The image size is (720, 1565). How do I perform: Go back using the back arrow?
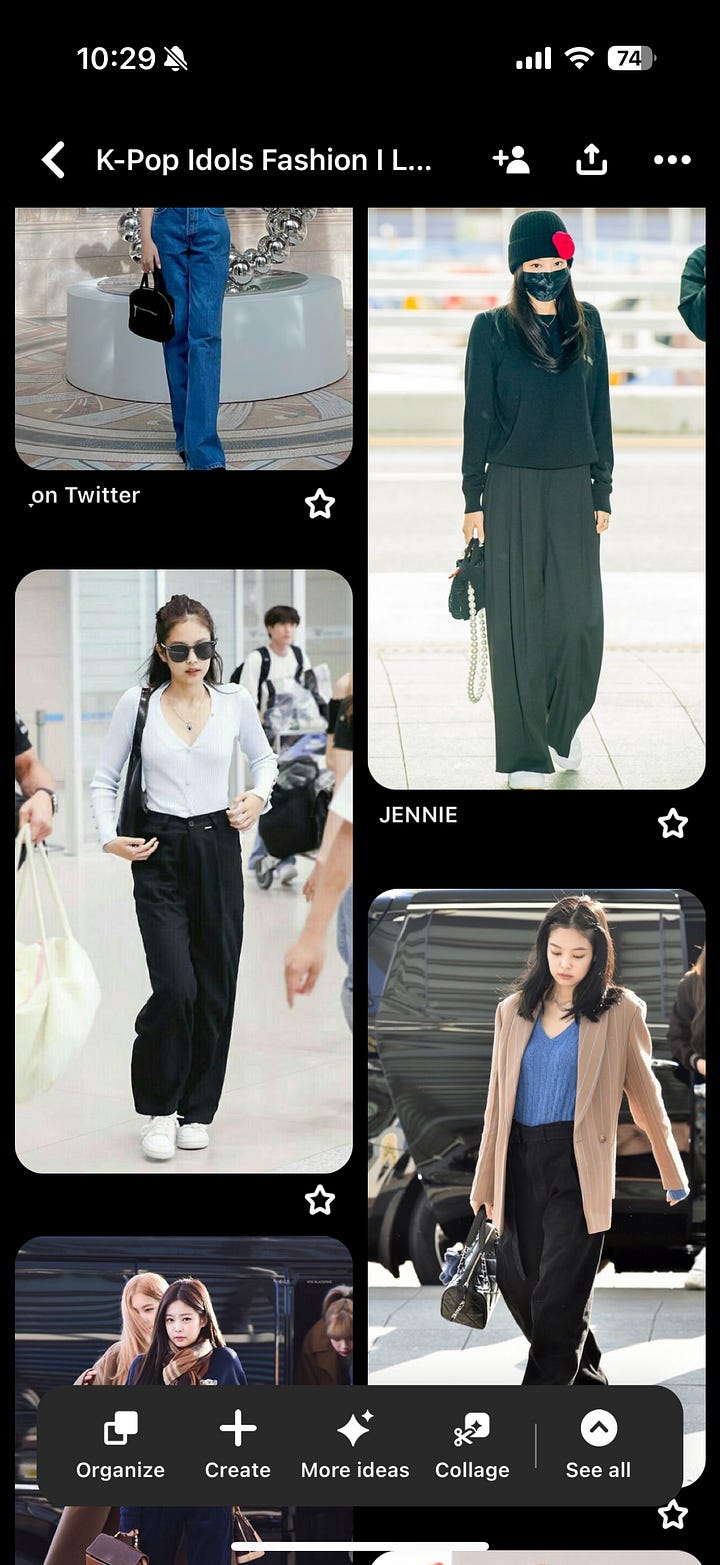click(x=53, y=160)
